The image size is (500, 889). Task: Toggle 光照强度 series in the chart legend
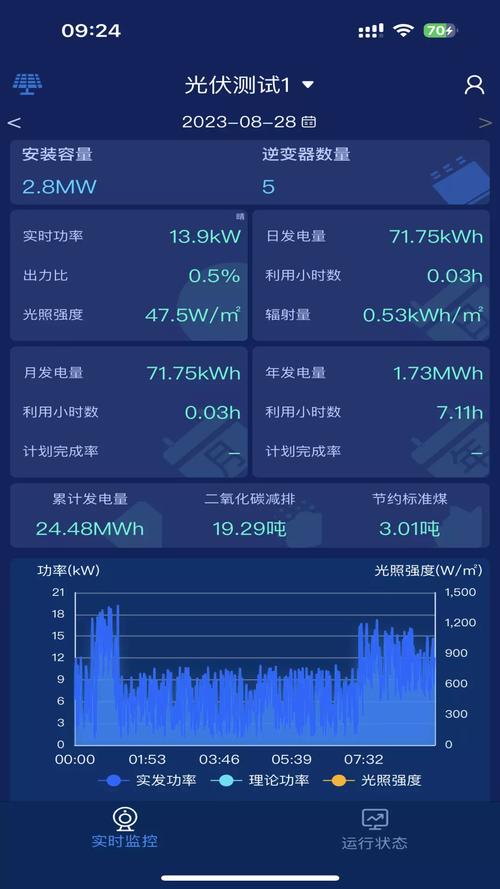point(372,780)
